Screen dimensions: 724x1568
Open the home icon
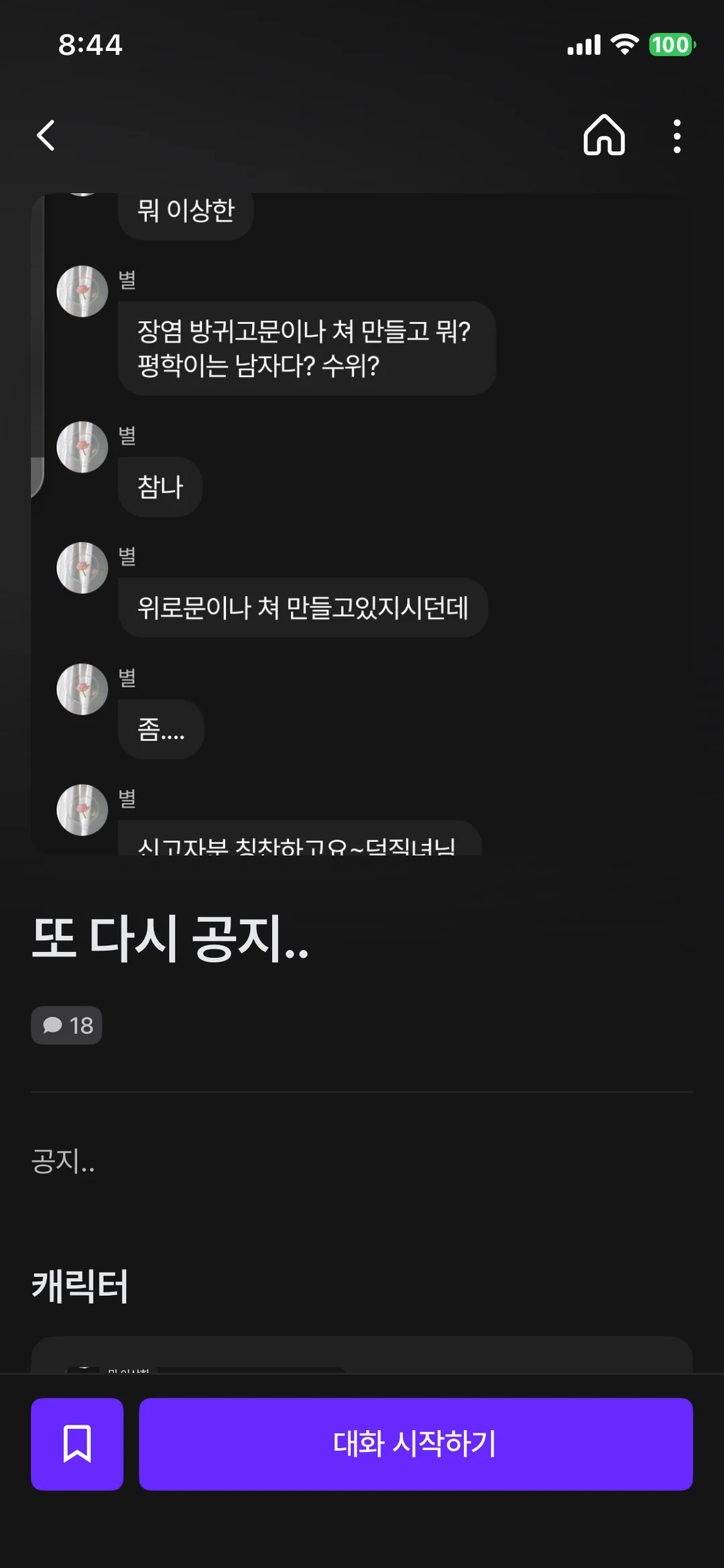(x=604, y=135)
